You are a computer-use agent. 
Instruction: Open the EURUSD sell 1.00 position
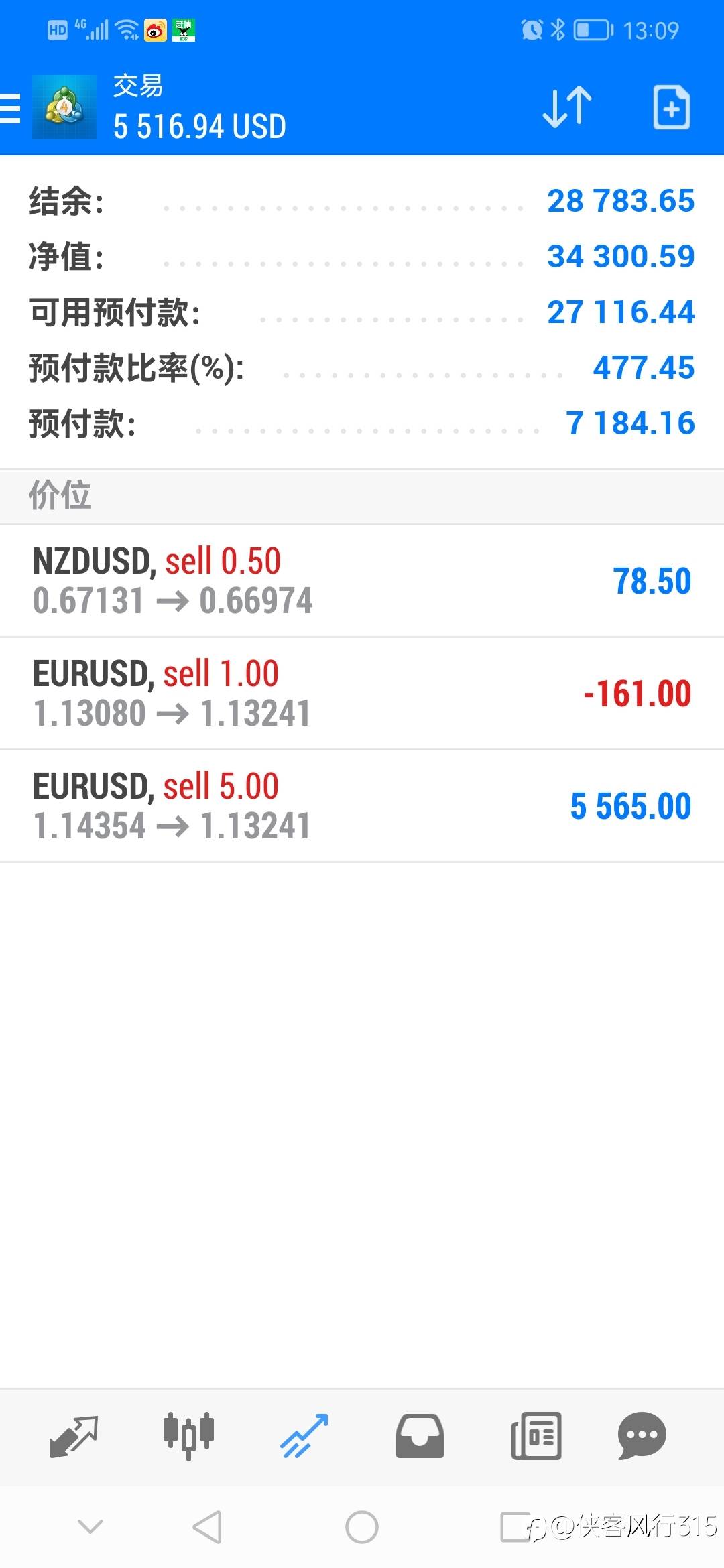[362, 694]
